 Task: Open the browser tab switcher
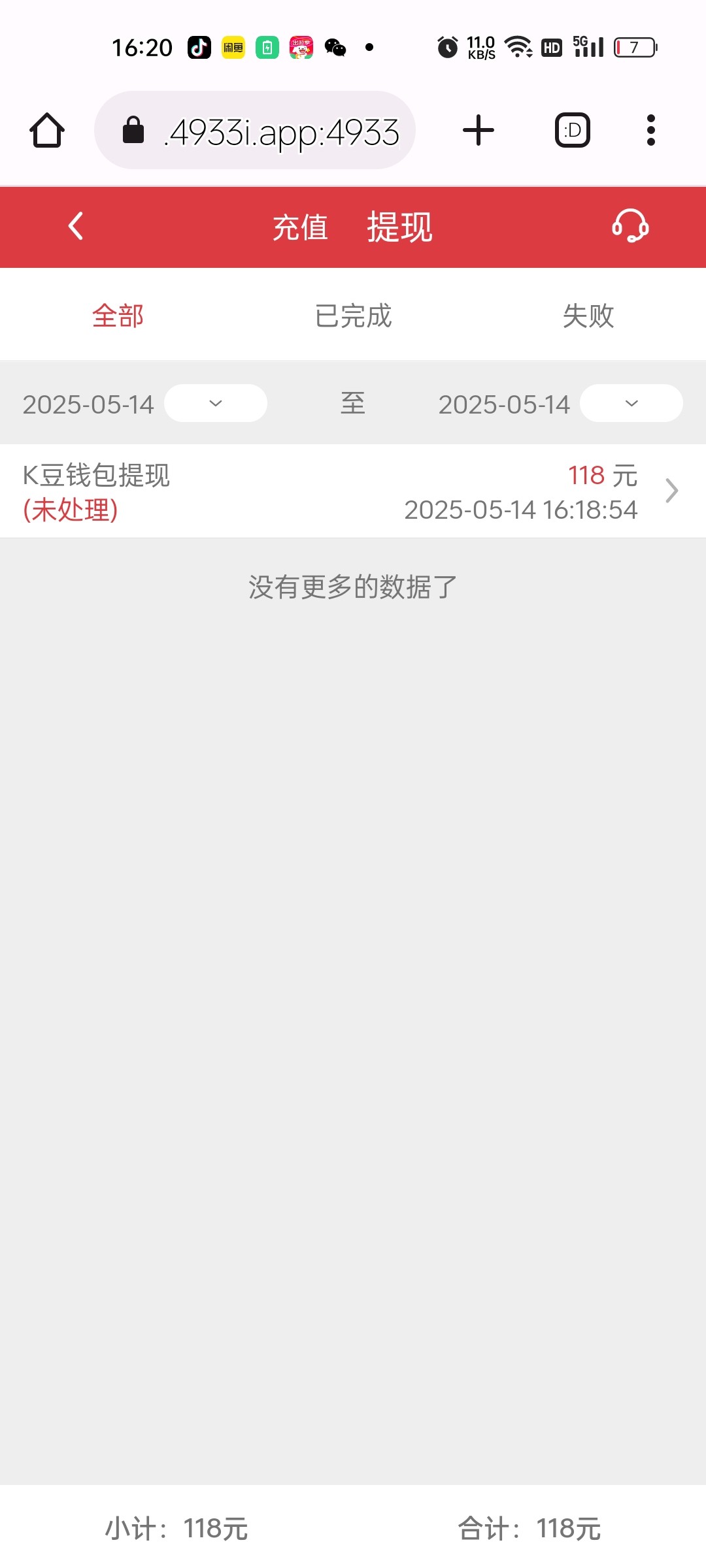click(573, 130)
